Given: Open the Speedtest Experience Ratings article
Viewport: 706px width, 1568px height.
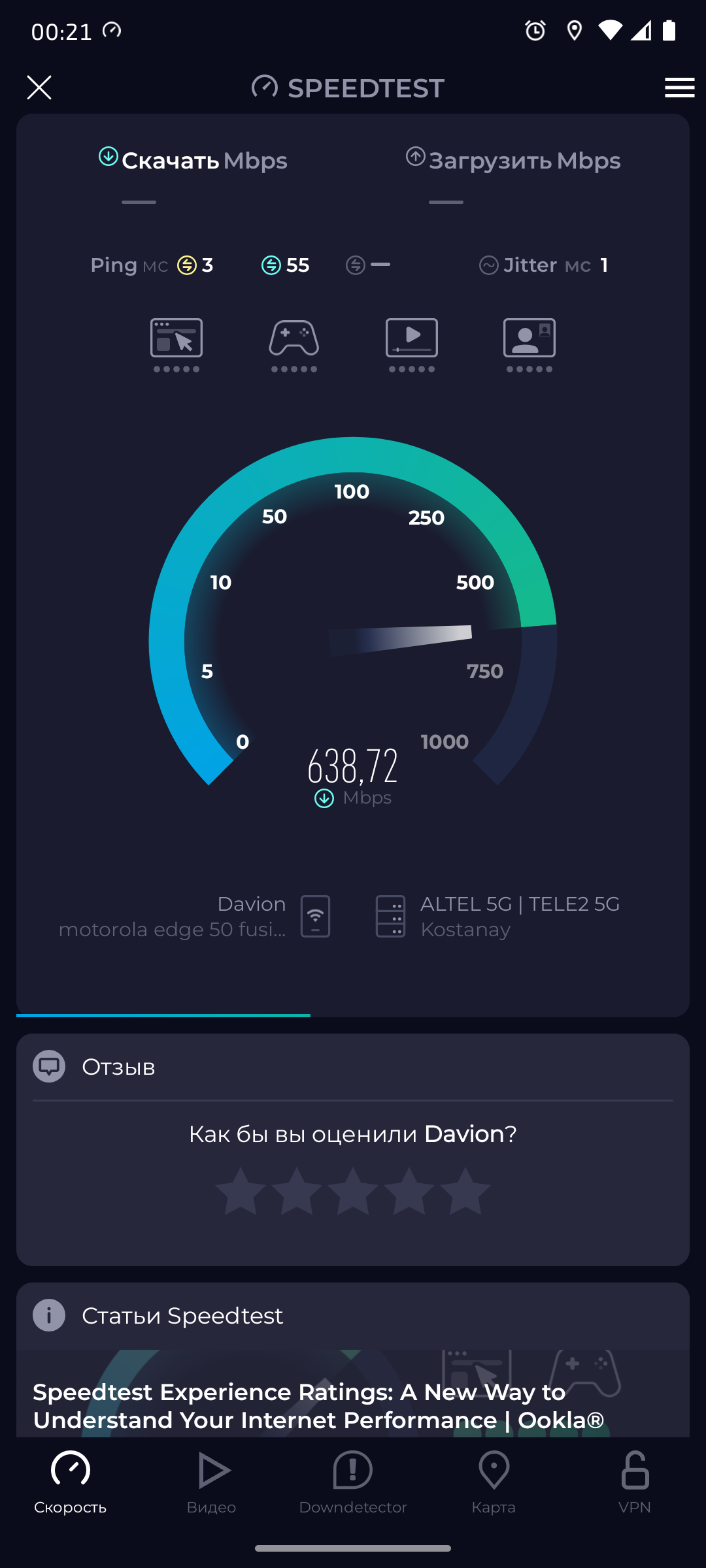Looking at the screenshot, I should 319,1406.
